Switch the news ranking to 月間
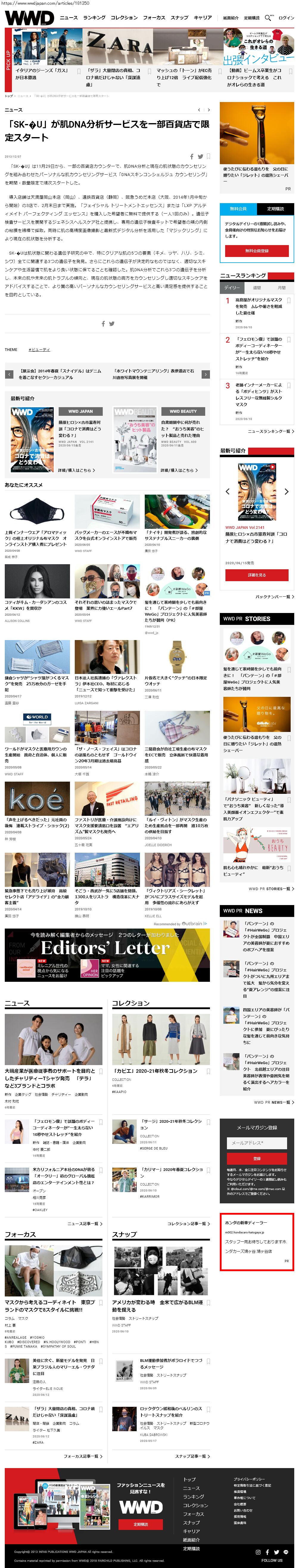The image size is (299, 1568). (x=281, y=287)
